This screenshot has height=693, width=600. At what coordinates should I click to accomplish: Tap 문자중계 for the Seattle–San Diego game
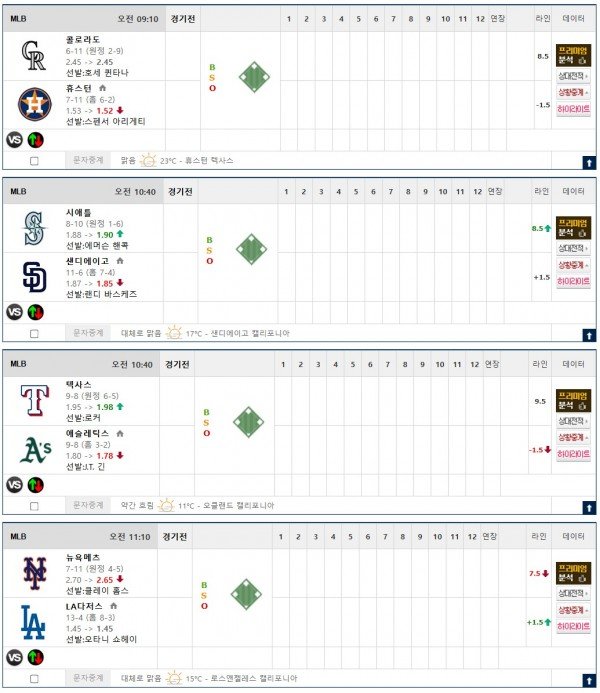point(89,332)
